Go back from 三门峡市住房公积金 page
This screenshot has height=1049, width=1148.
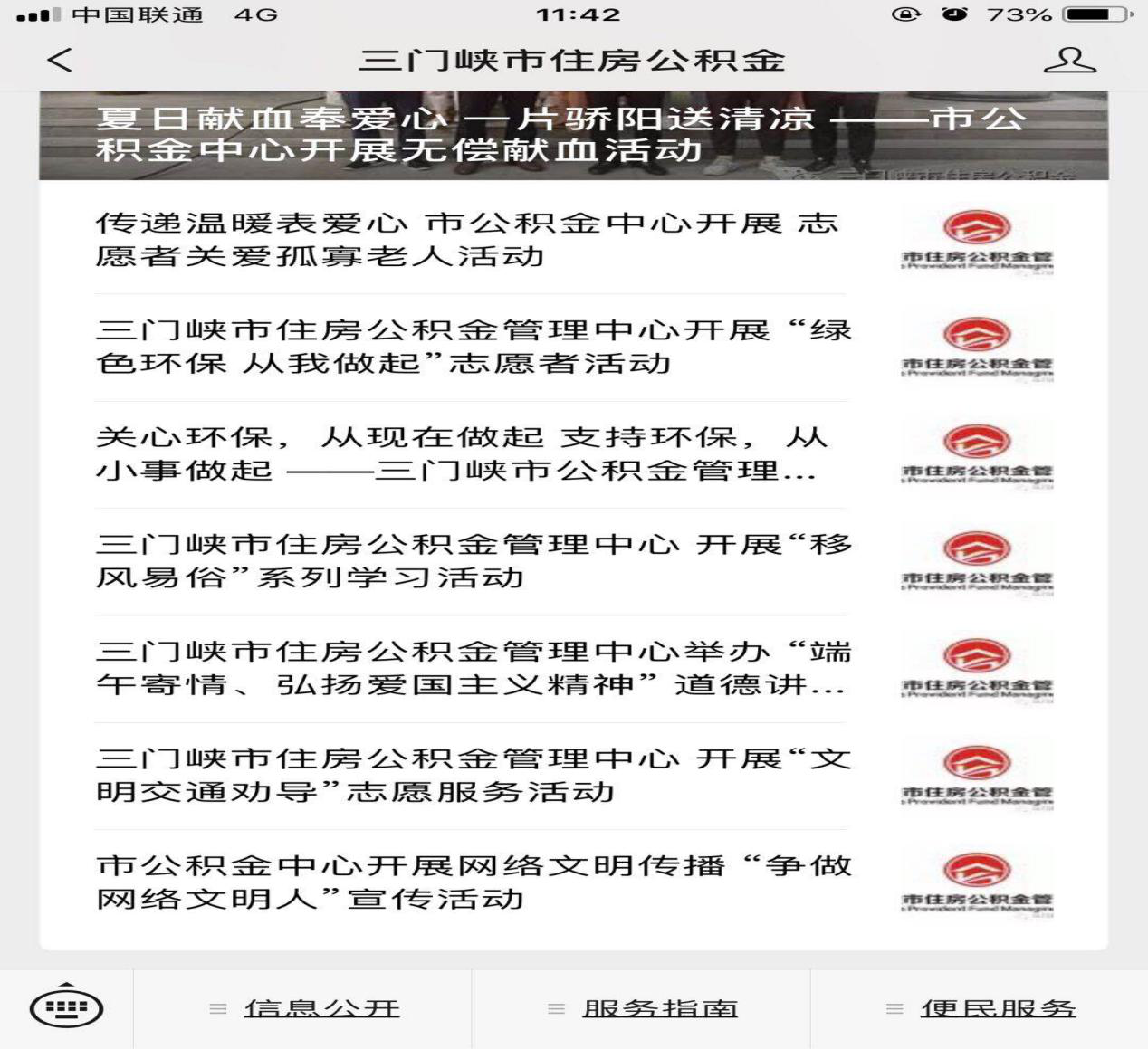pos(60,61)
